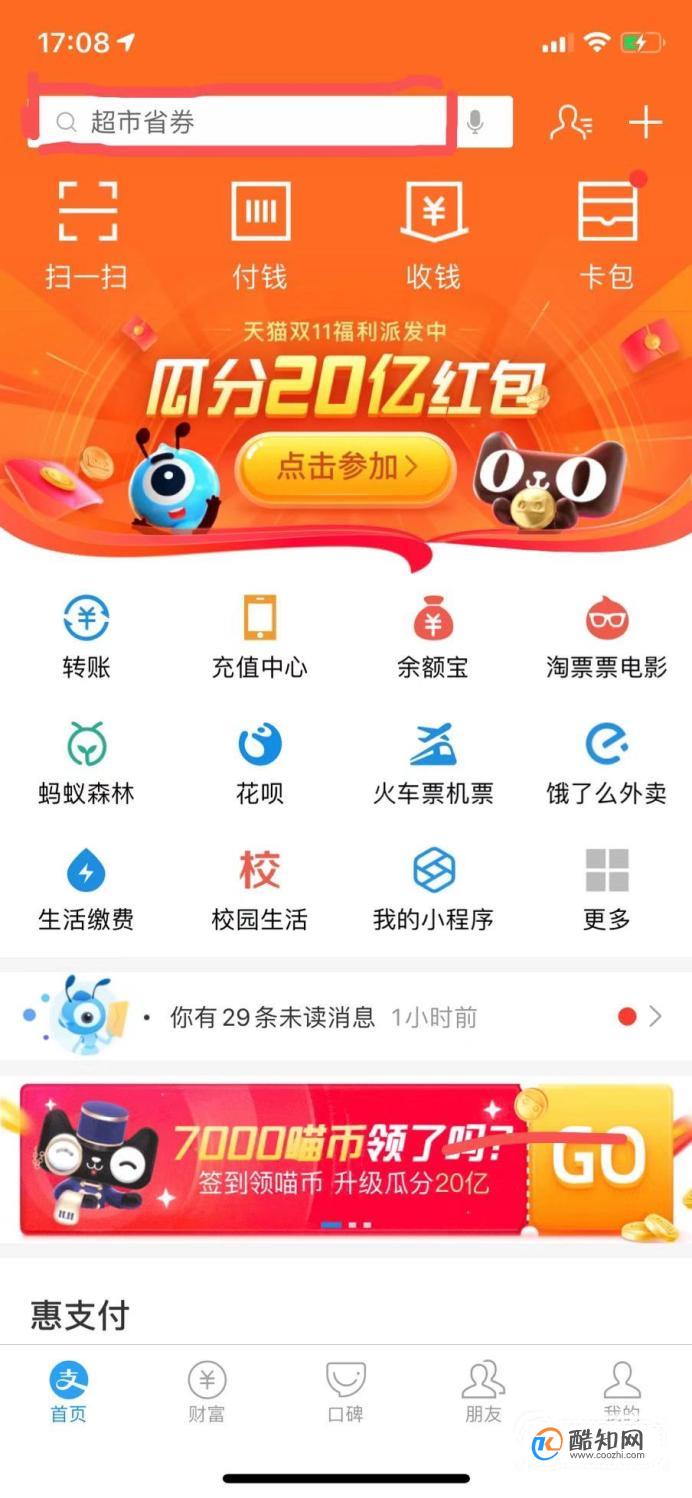Image resolution: width=692 pixels, height=1498 pixels.
Task: Open 余额宝
Action: point(433,637)
